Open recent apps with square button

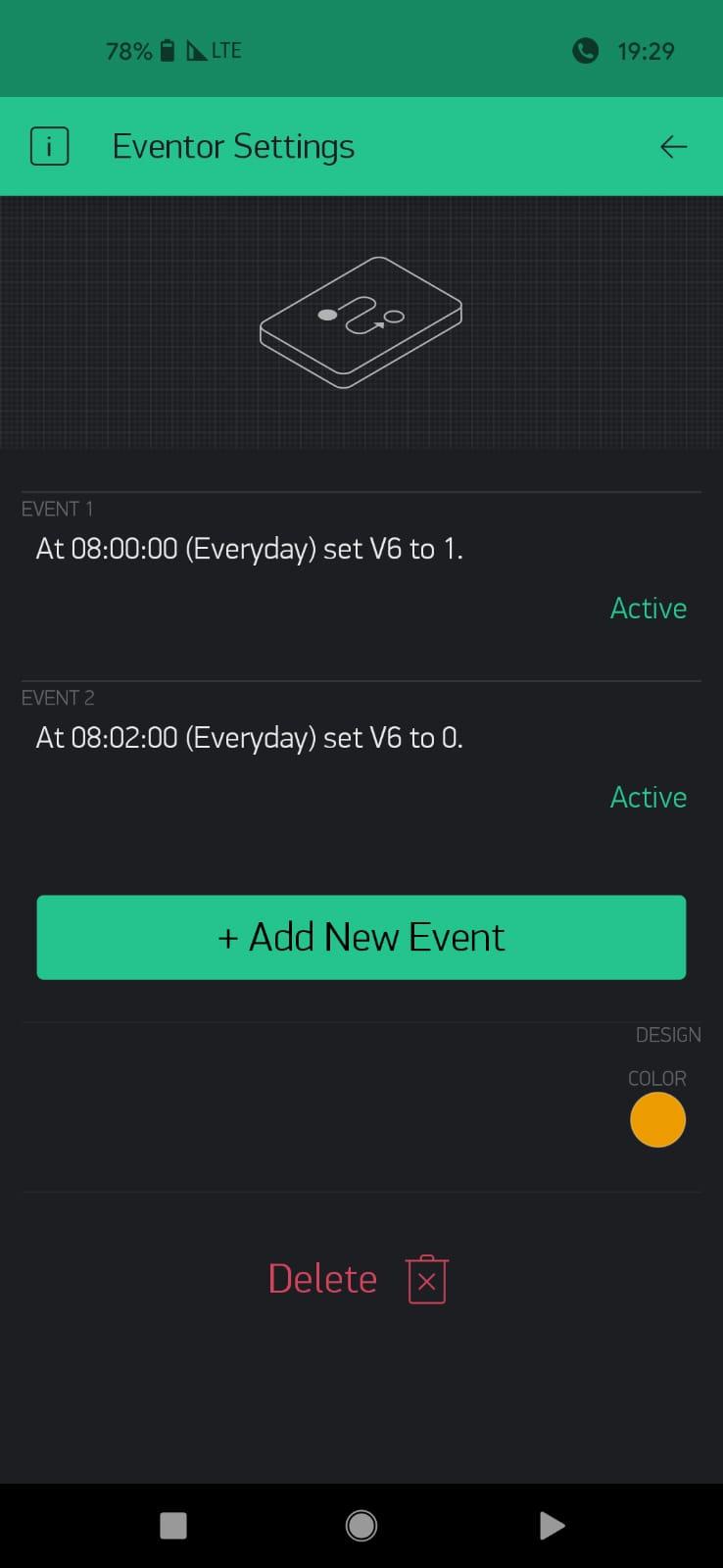173,1526
